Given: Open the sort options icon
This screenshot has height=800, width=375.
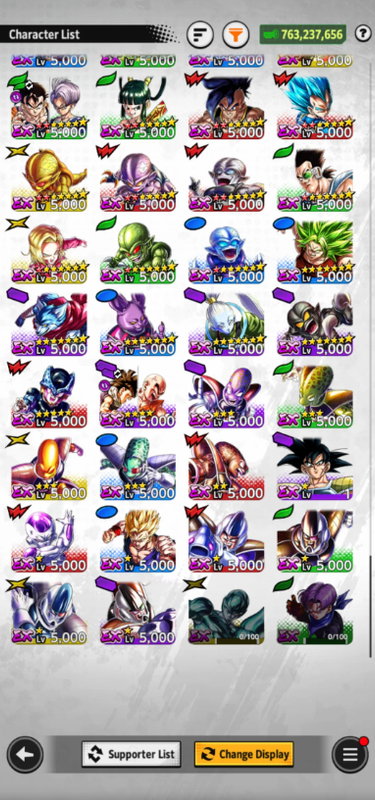Looking at the screenshot, I should tap(200, 35).
